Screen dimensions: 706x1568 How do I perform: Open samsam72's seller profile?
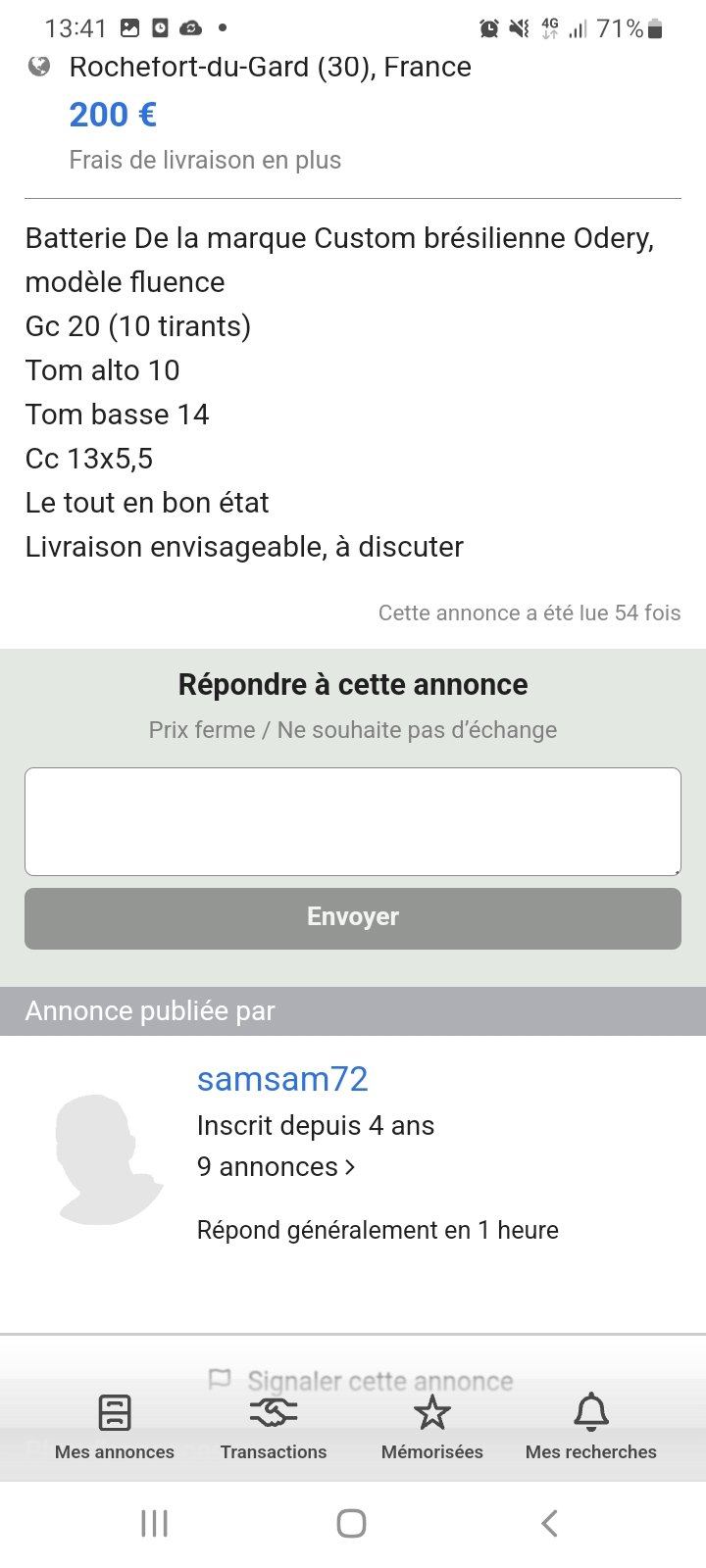(x=282, y=1079)
